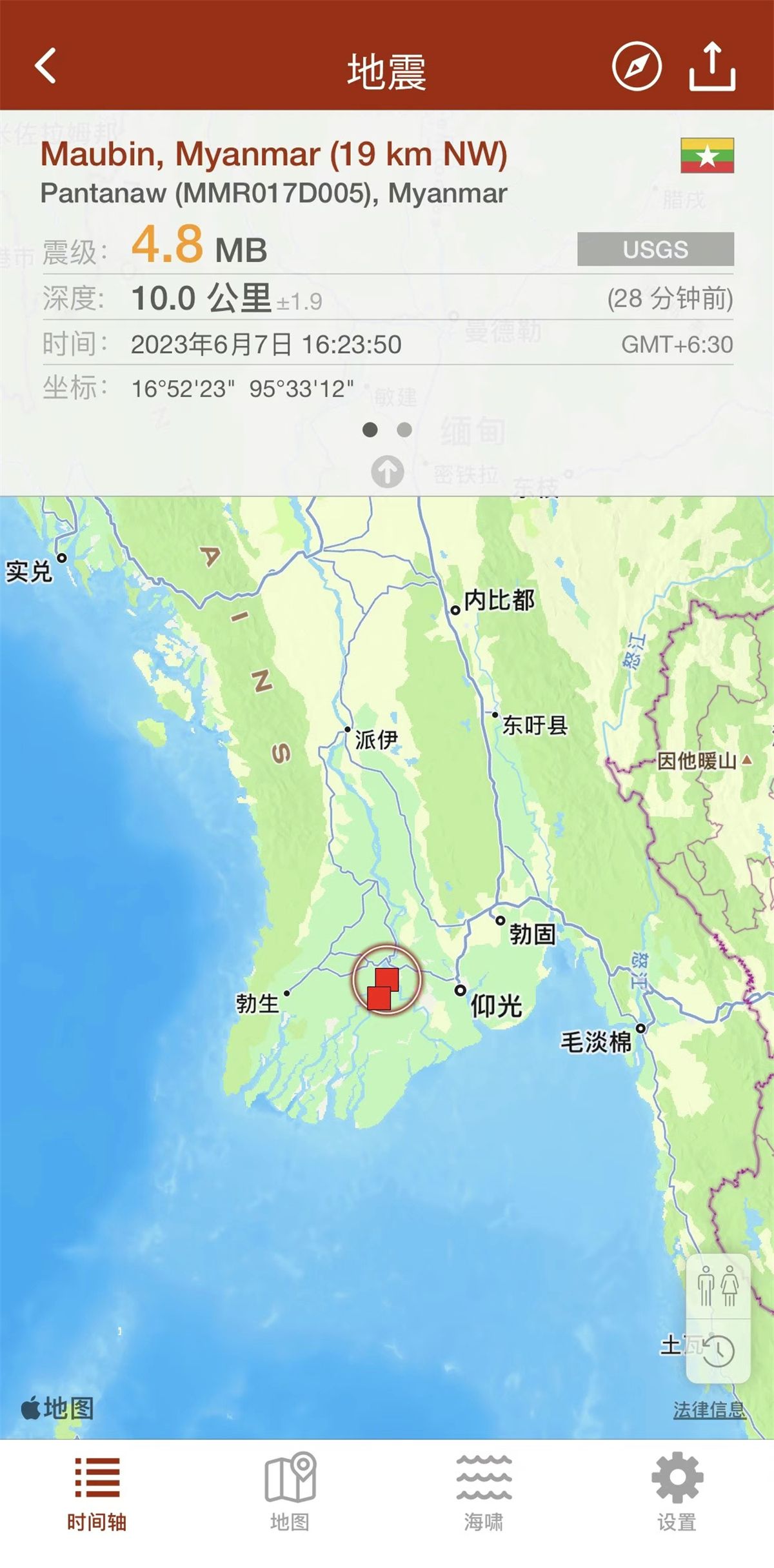Share this earthquake report
The image size is (774, 1568).
coord(712,66)
